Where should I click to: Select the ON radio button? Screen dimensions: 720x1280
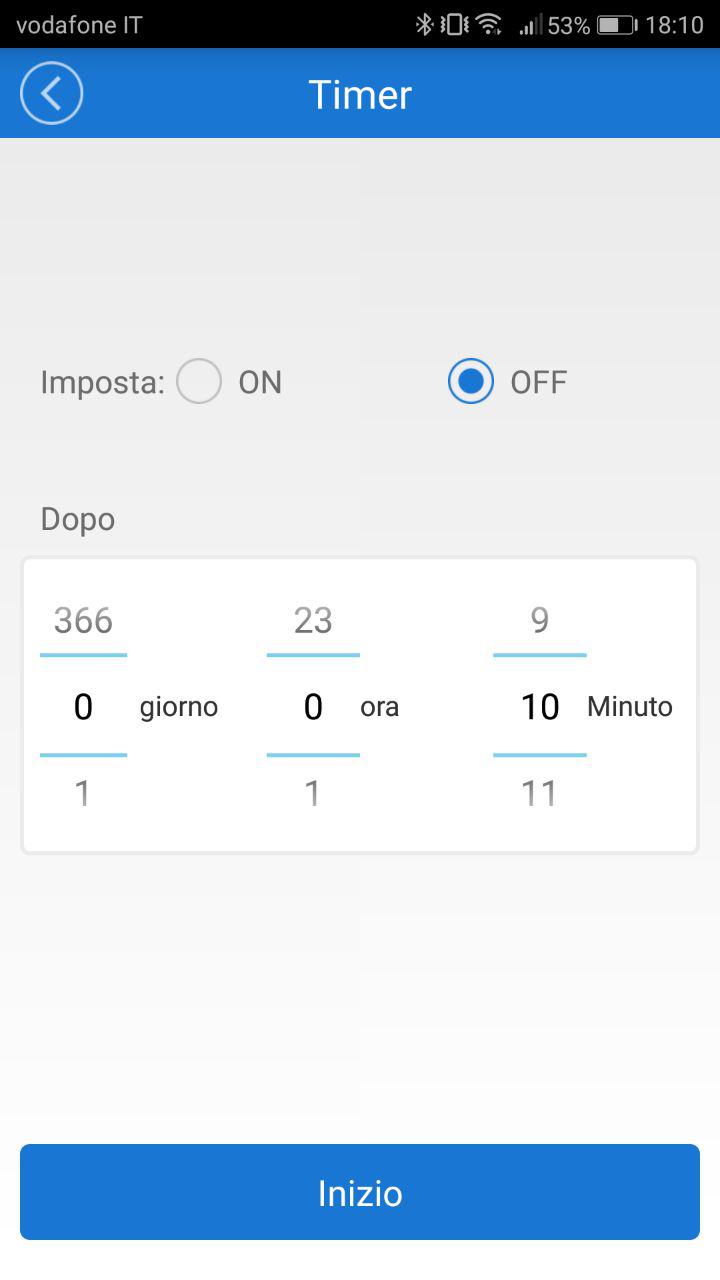(199, 381)
